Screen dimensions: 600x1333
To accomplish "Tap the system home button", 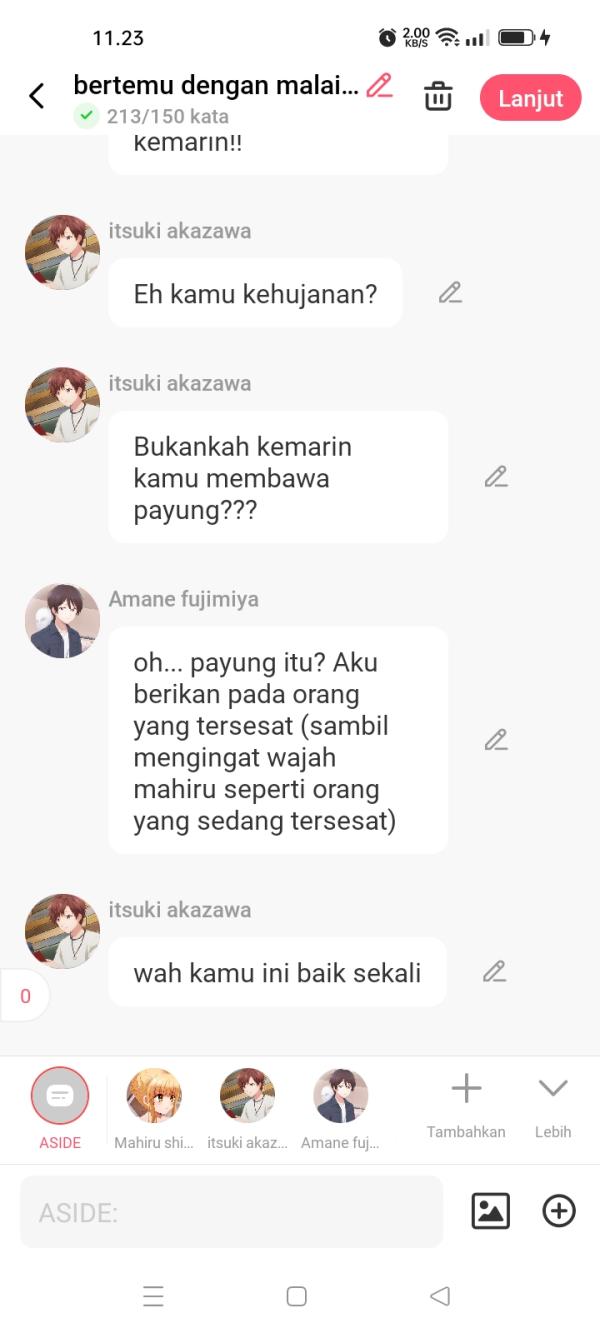I will [x=296, y=1296].
